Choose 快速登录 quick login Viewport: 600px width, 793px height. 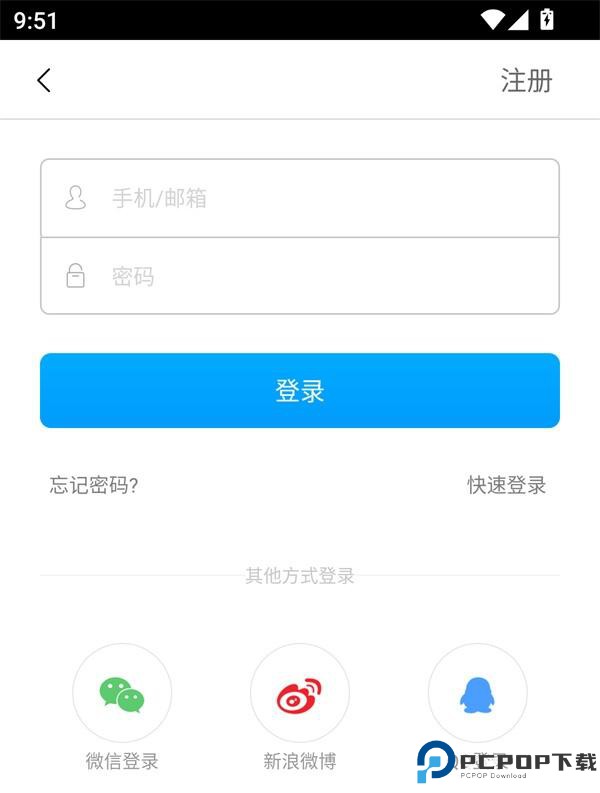tap(507, 486)
